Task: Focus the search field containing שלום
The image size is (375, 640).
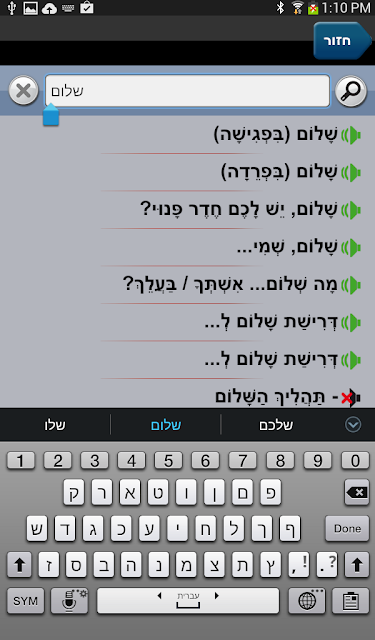Action: coord(187,91)
